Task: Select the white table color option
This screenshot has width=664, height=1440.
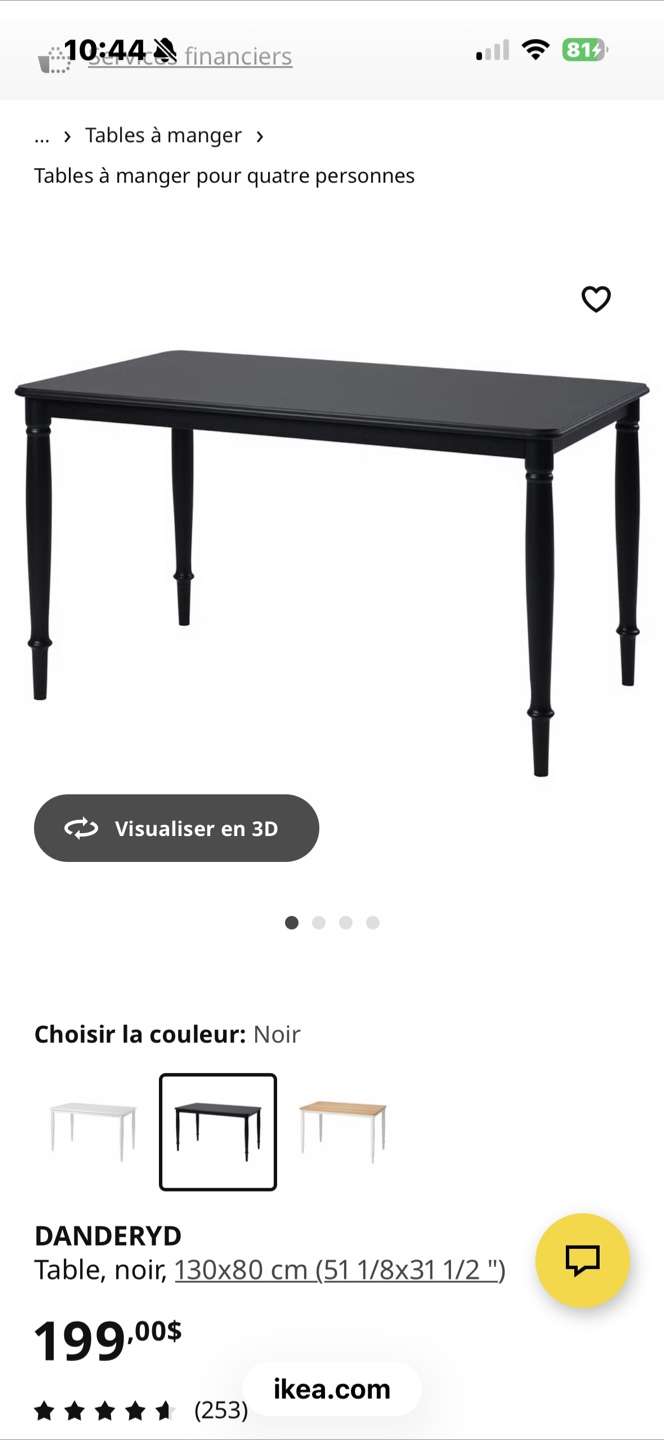Action: pyautogui.click(x=93, y=1131)
